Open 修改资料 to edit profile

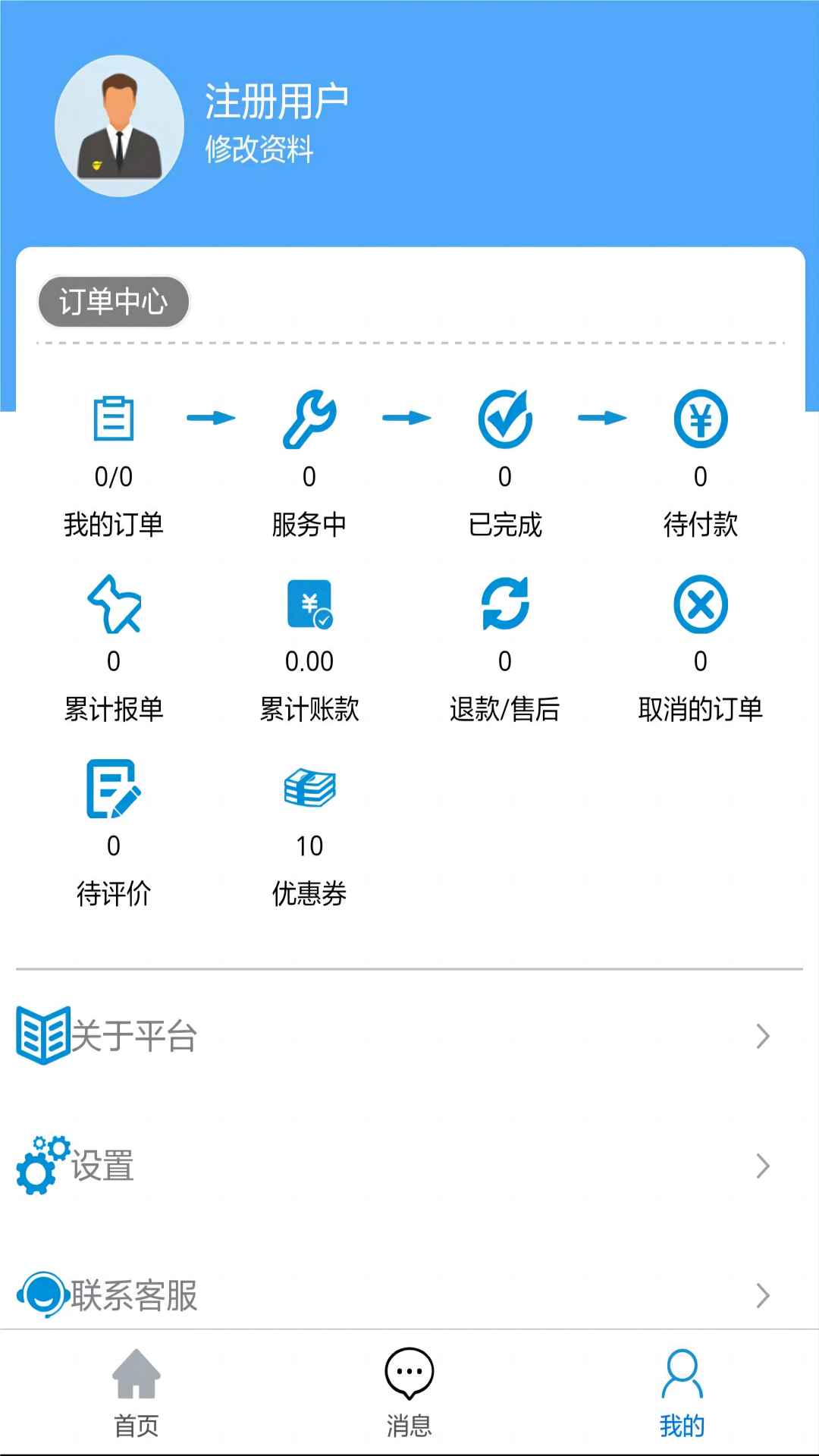(259, 149)
